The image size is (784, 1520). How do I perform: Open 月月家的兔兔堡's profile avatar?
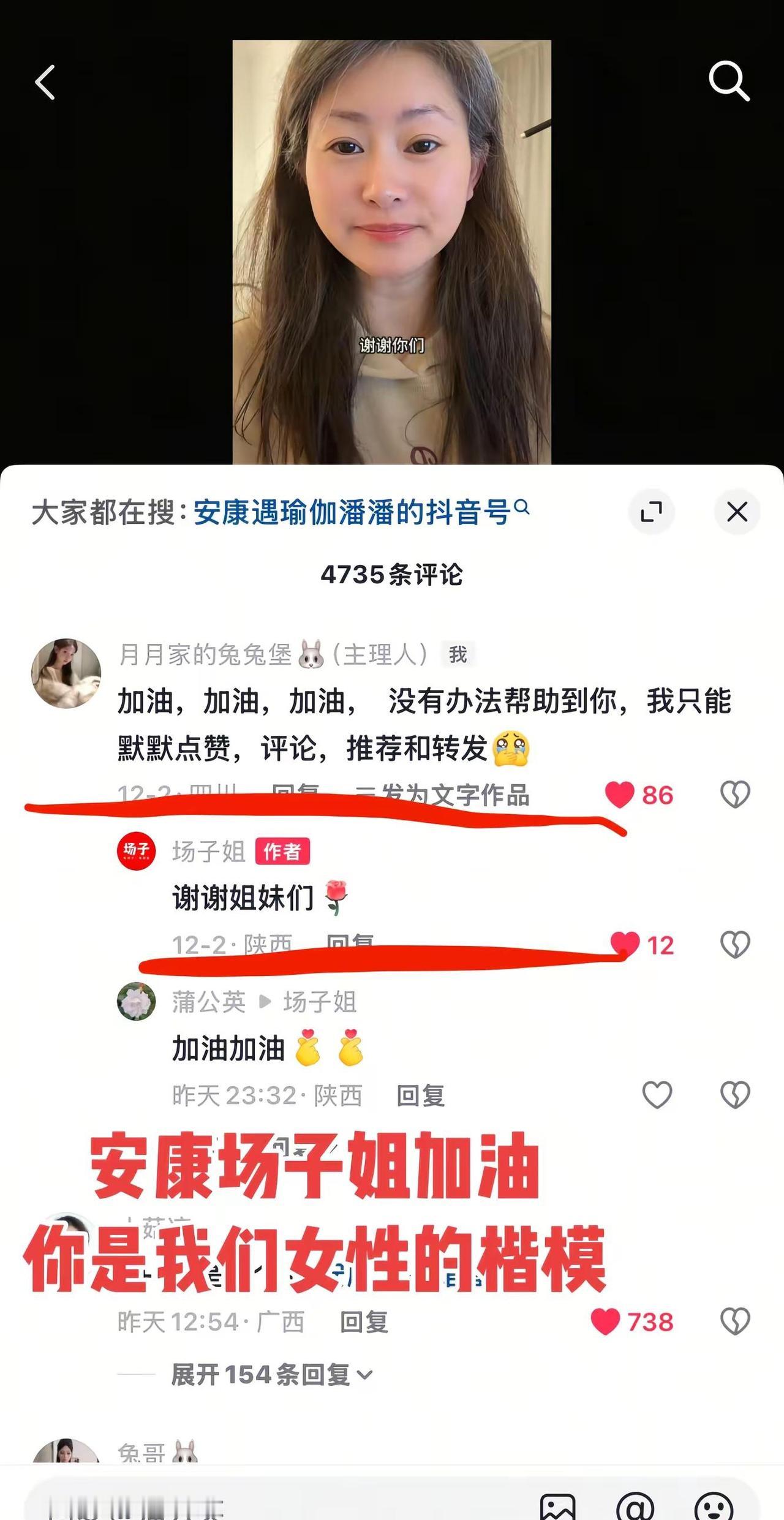tap(67, 671)
